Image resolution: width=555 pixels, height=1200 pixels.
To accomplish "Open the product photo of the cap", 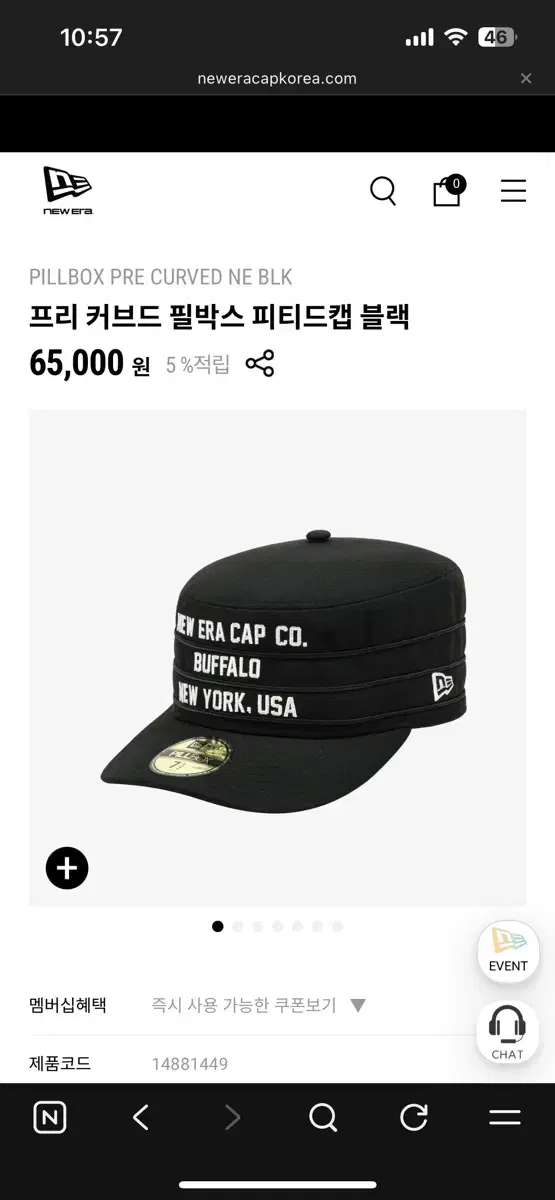I will (x=278, y=657).
